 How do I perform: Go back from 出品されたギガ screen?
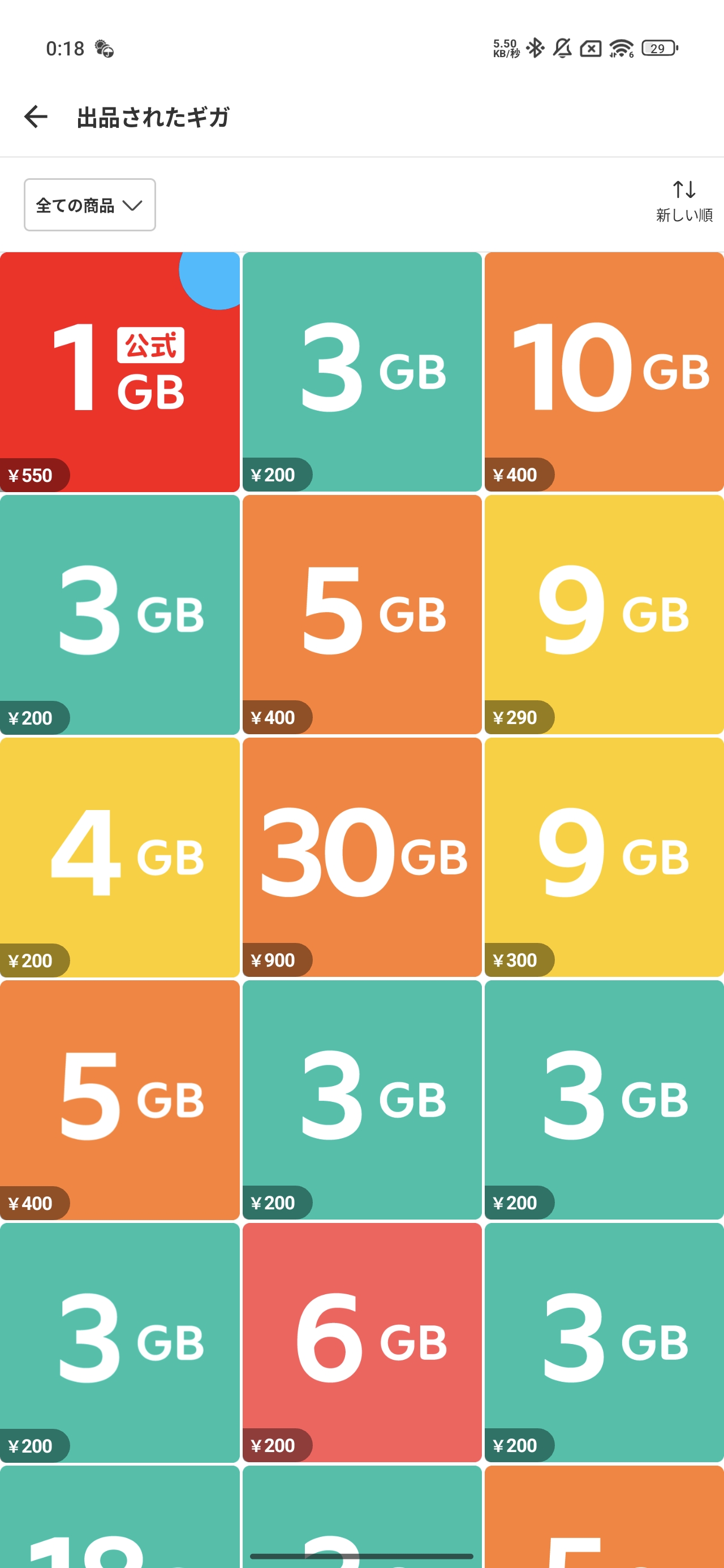click(35, 117)
